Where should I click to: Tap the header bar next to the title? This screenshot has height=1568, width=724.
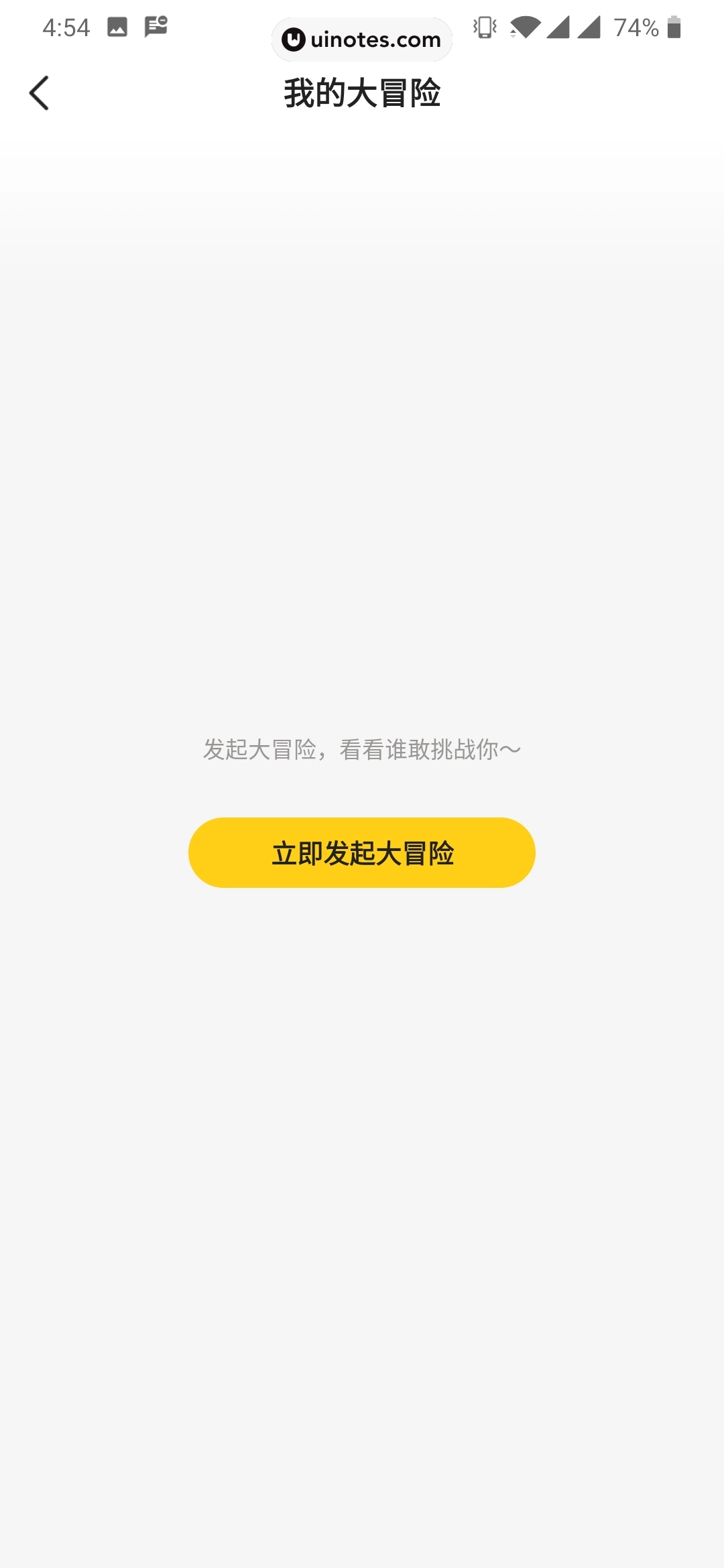pyautogui.click(x=570, y=94)
